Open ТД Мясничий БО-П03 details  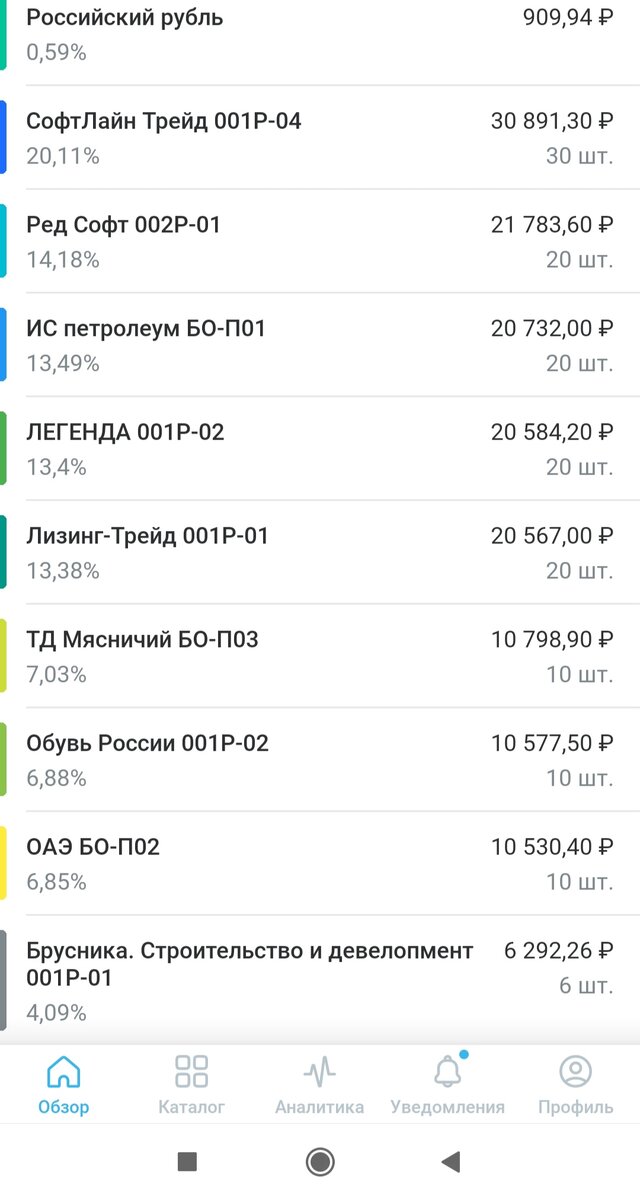[x=320, y=656]
